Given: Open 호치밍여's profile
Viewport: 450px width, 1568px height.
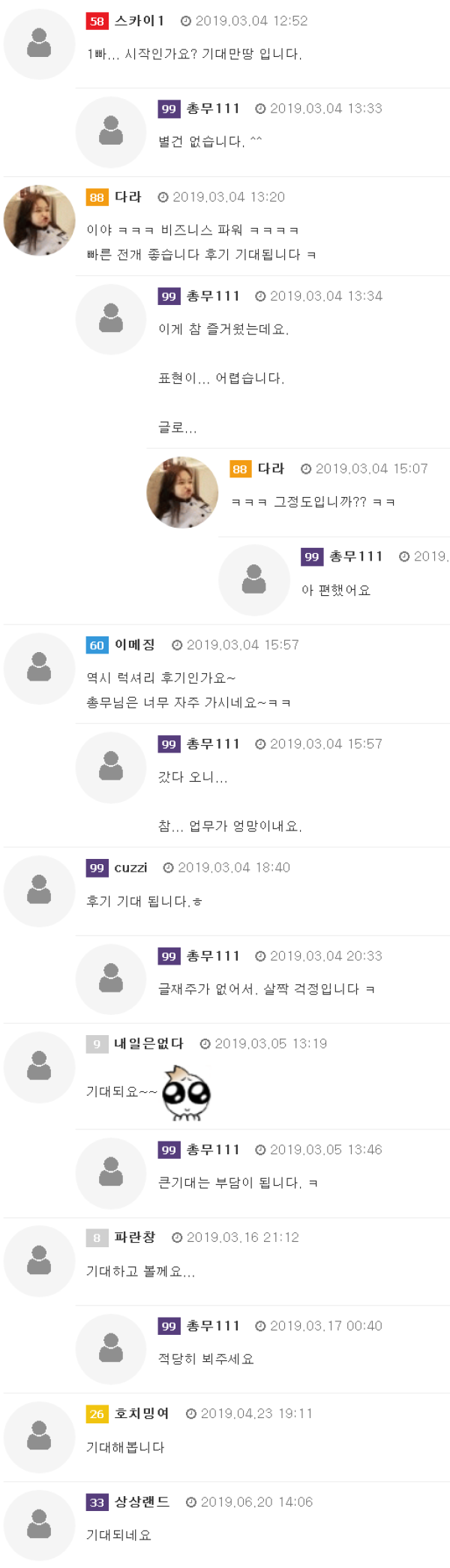Looking at the screenshot, I should pos(141,1413).
